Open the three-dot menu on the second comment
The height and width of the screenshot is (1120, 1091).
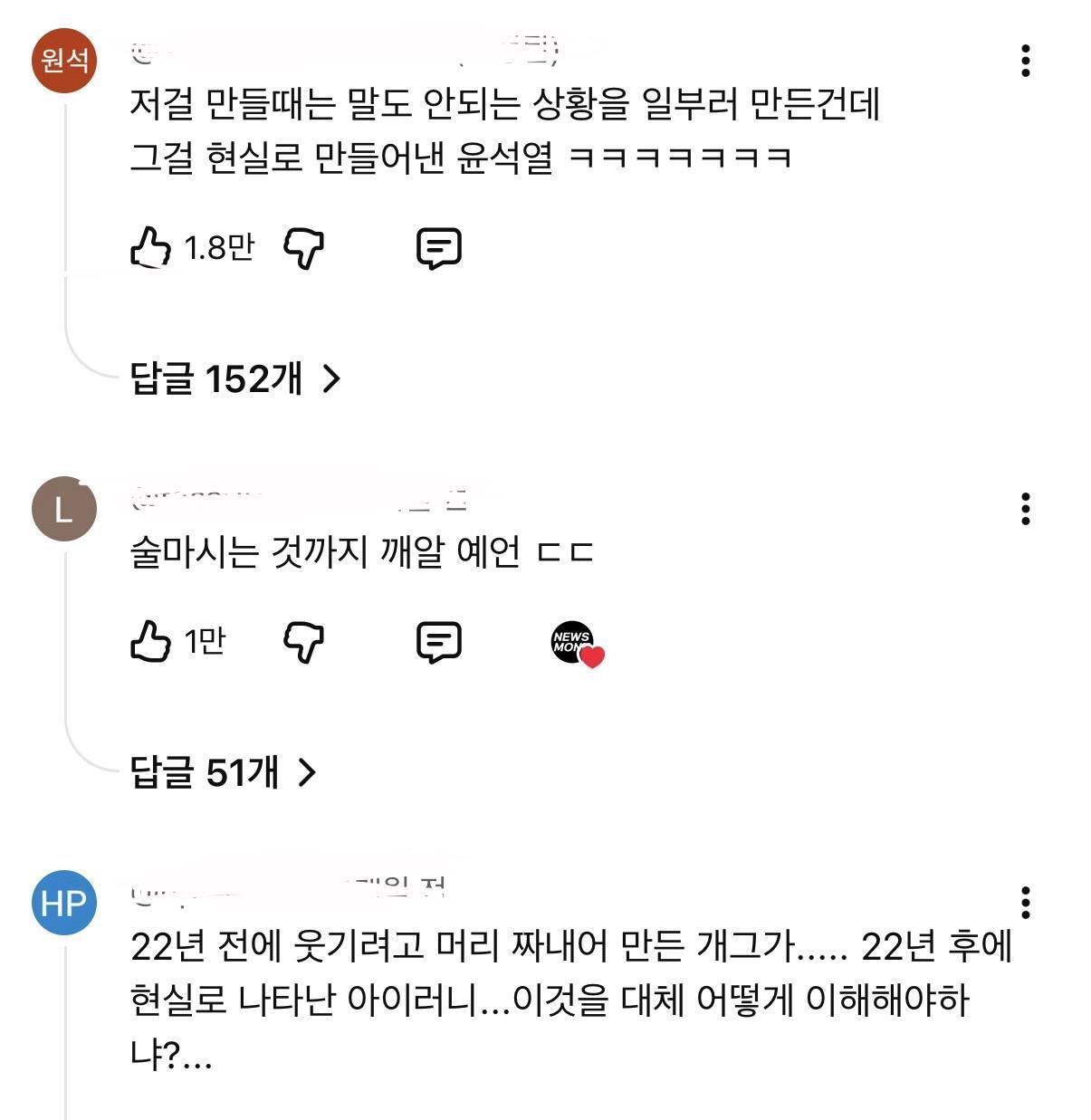click(1025, 511)
